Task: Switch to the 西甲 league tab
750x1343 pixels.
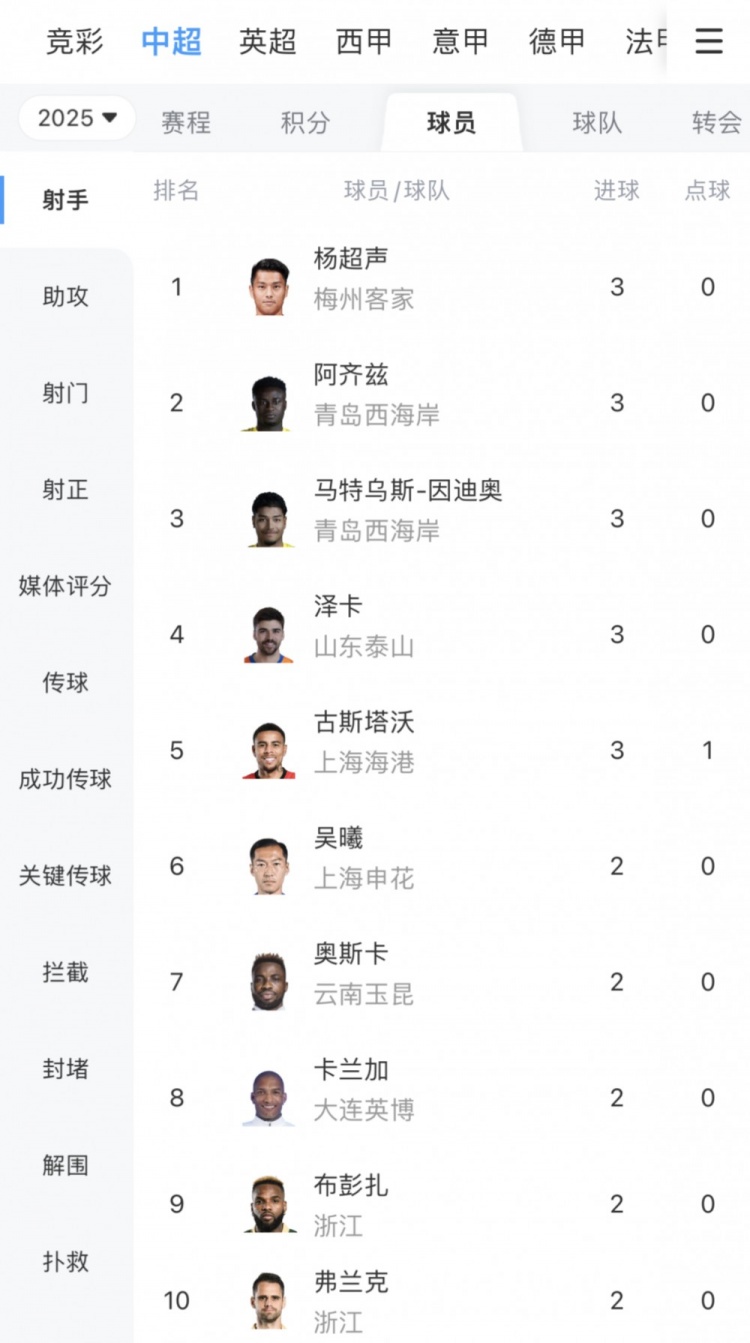Action: 364,41
